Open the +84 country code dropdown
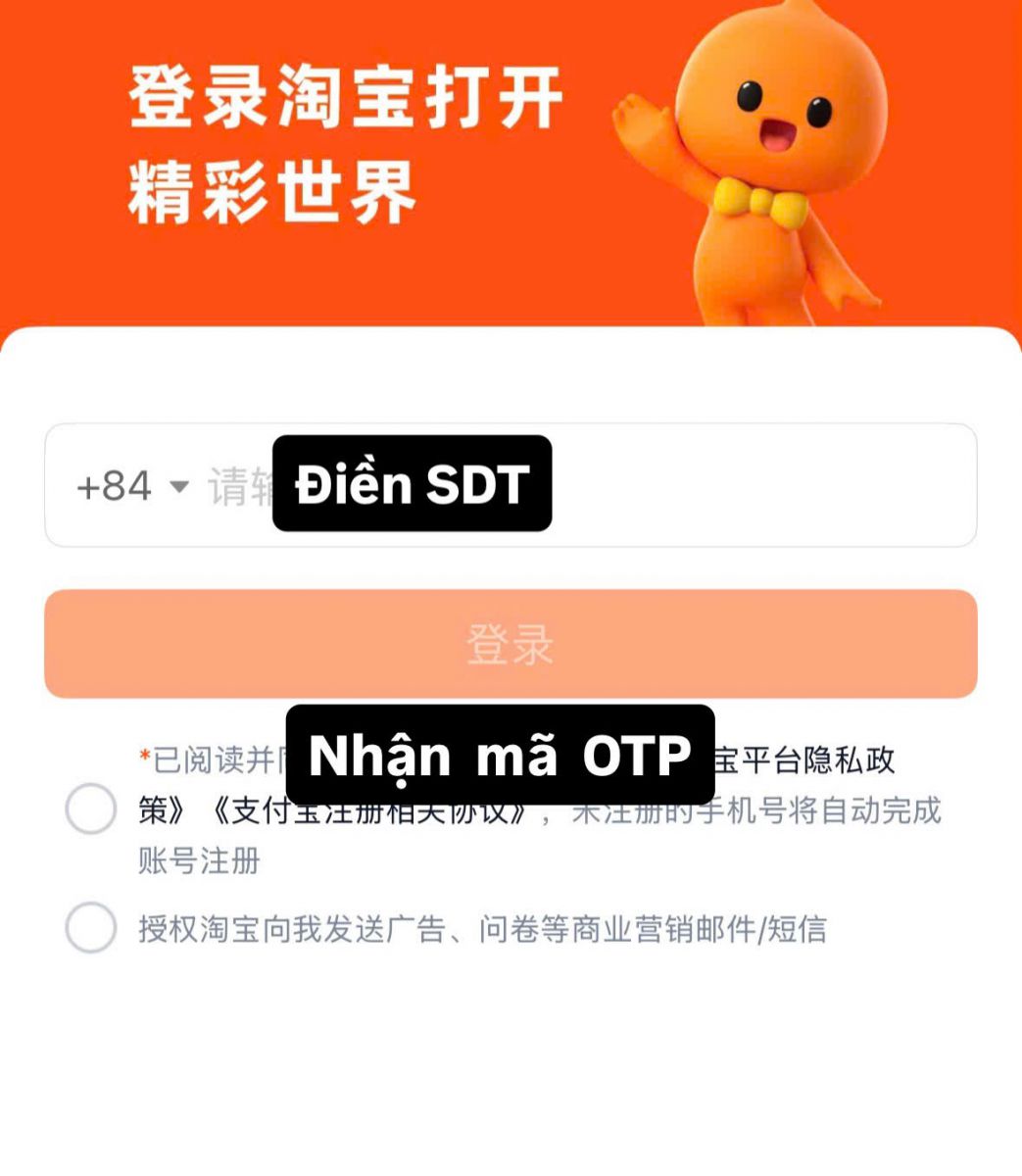This screenshot has width=1022, height=1176. (132, 486)
